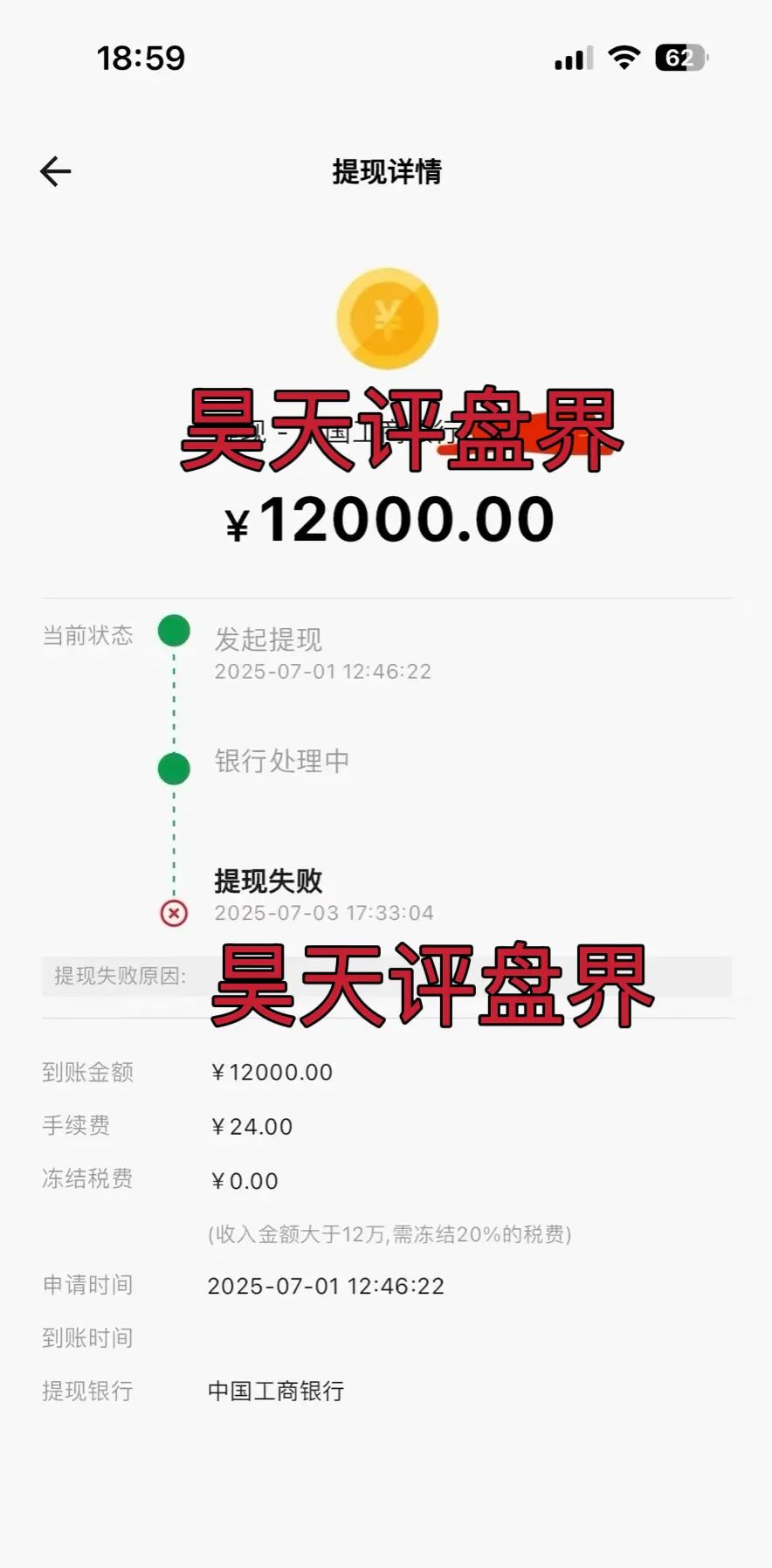Select the 银行处理中 processing step
The width and height of the screenshot is (772, 1568).
point(281,761)
